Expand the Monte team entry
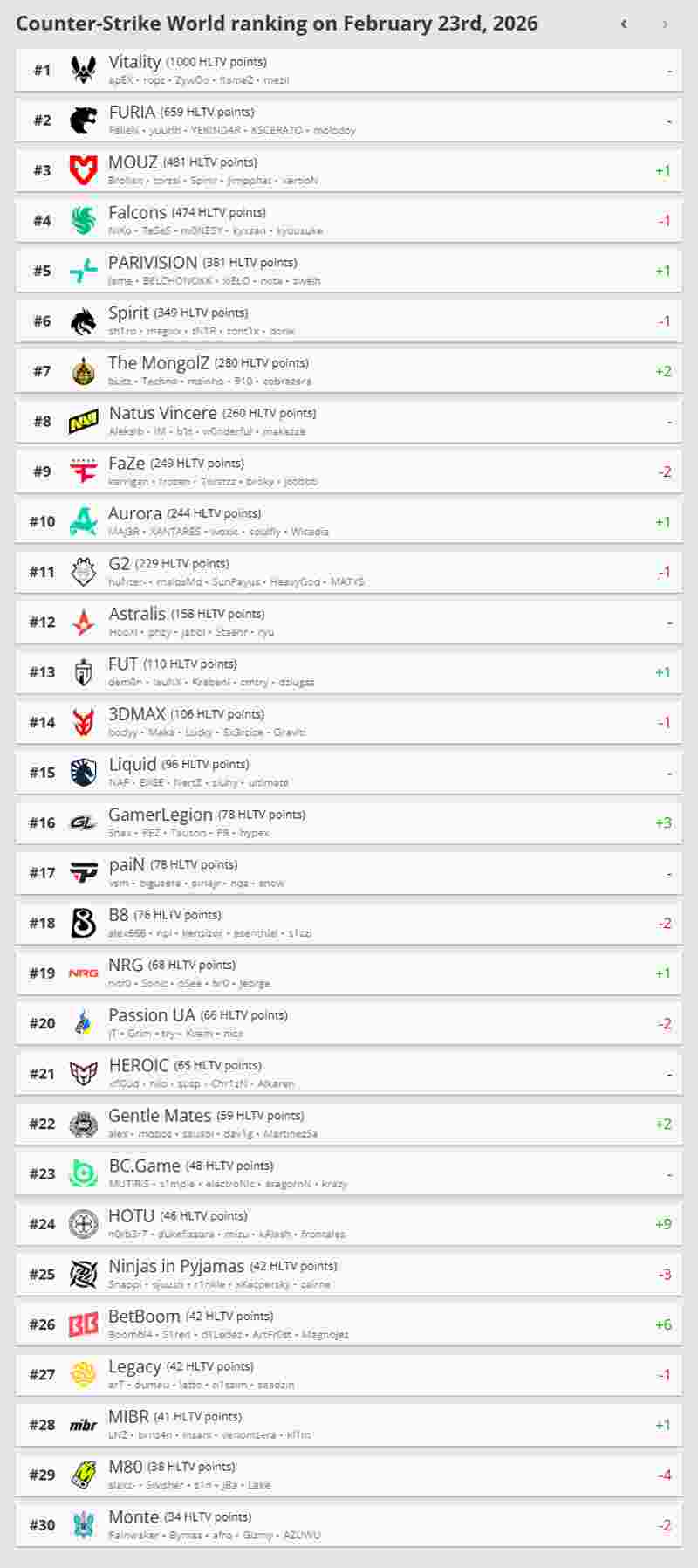 point(349,1525)
